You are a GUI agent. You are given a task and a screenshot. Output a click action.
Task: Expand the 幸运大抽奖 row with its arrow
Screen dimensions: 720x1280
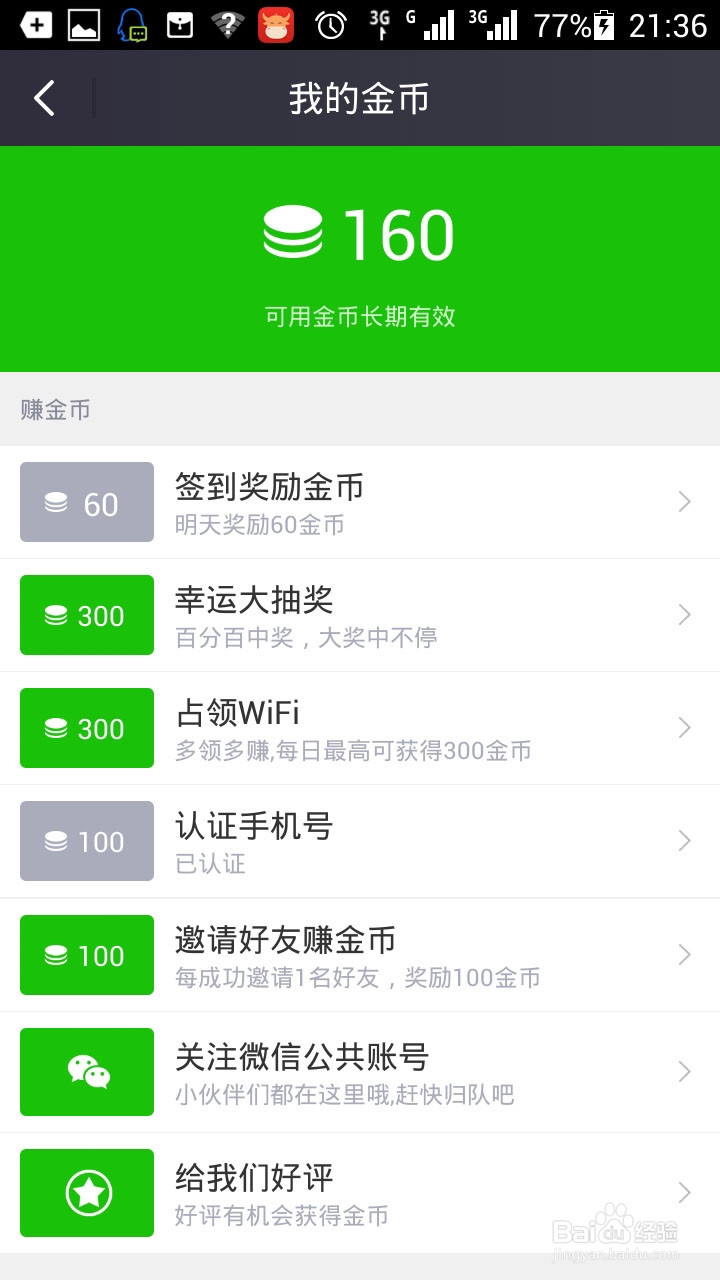(x=683, y=615)
